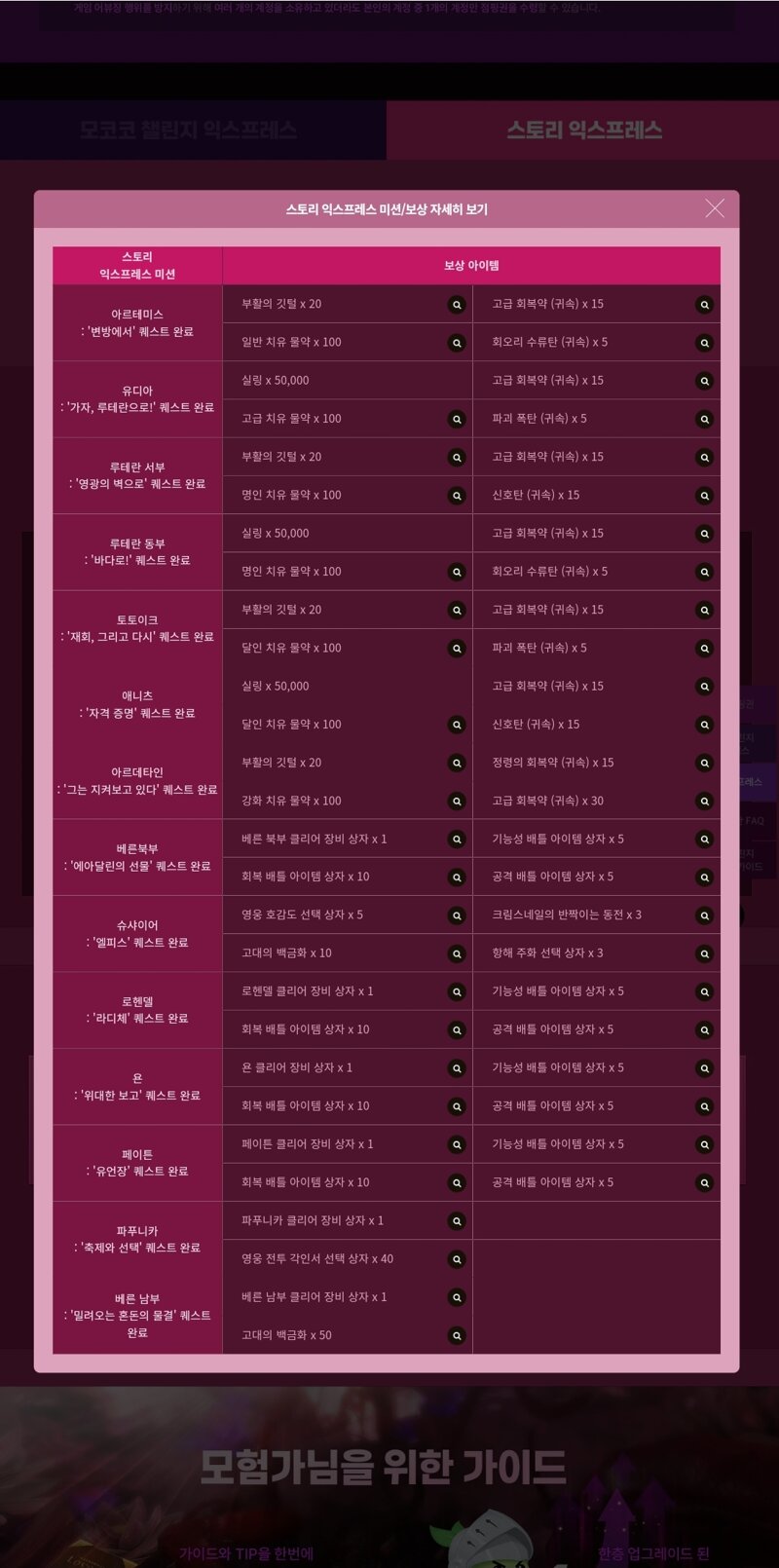Viewport: 779px width, 1568px height.
Task: Close the 스토리 익스프레스 미션/보상 dialog
Action: [x=715, y=208]
